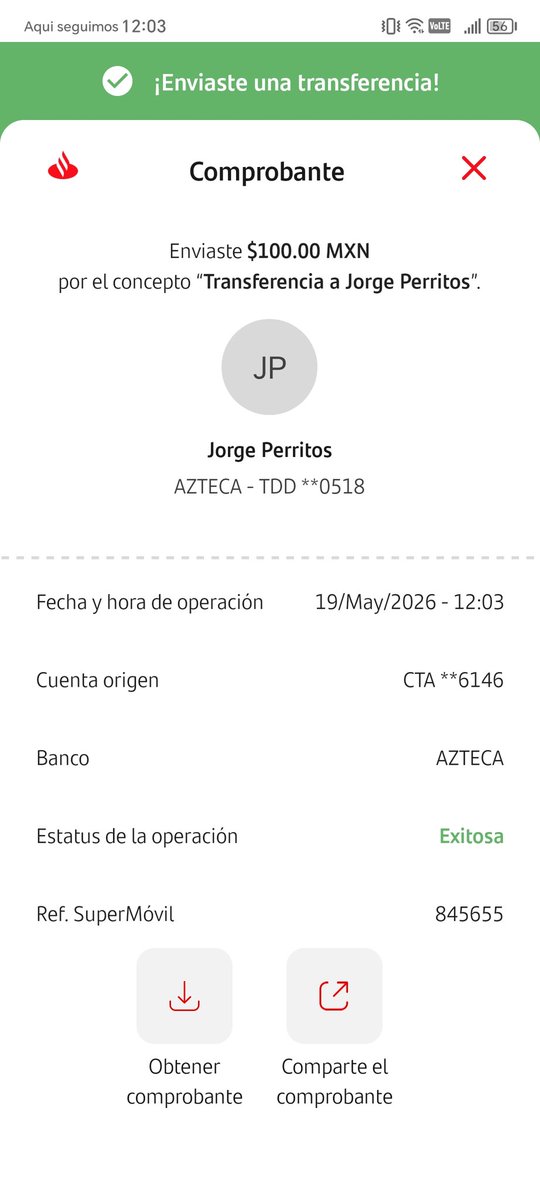Screen dimensions: 540x1200
Task: Close the Comprobante receipt
Action: point(474,168)
